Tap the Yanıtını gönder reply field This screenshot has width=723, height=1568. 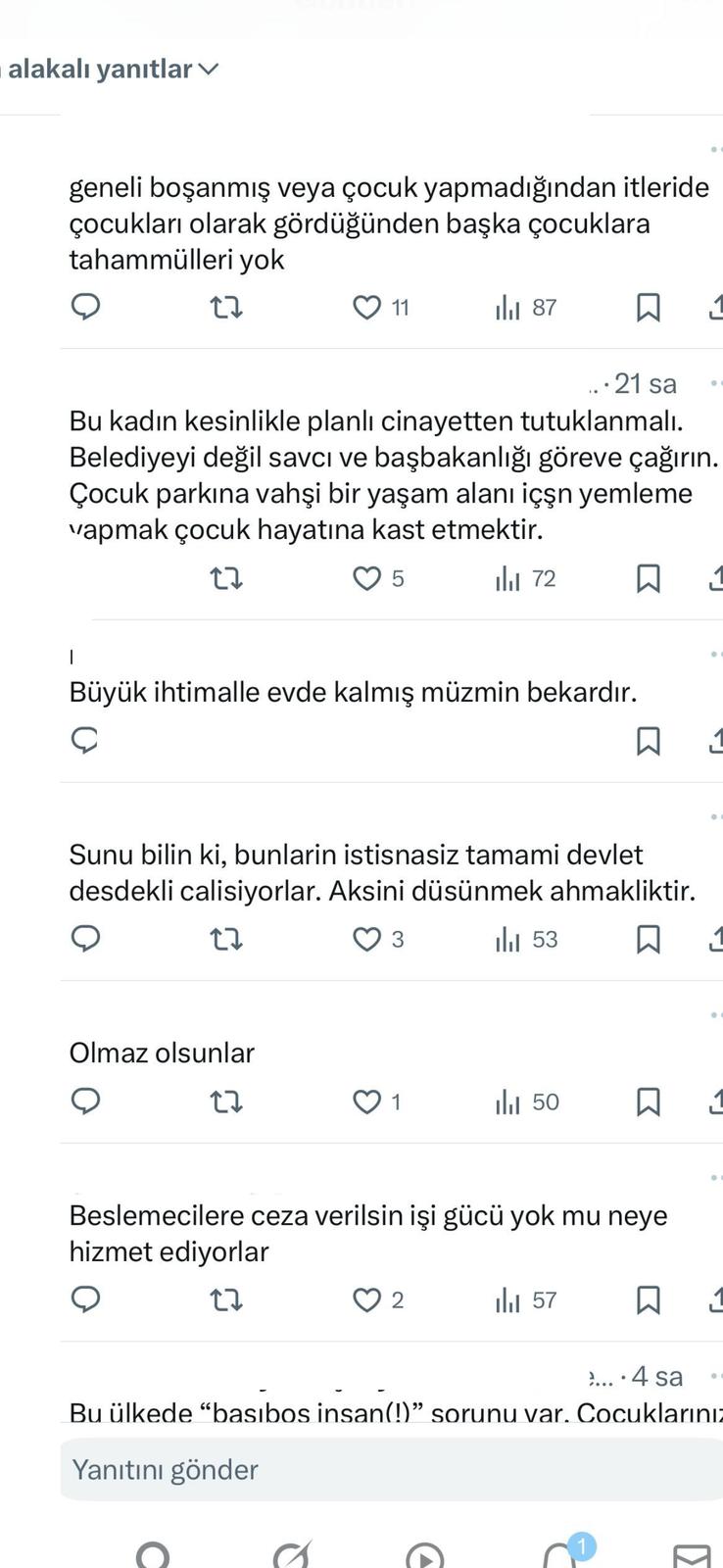[x=392, y=1469]
